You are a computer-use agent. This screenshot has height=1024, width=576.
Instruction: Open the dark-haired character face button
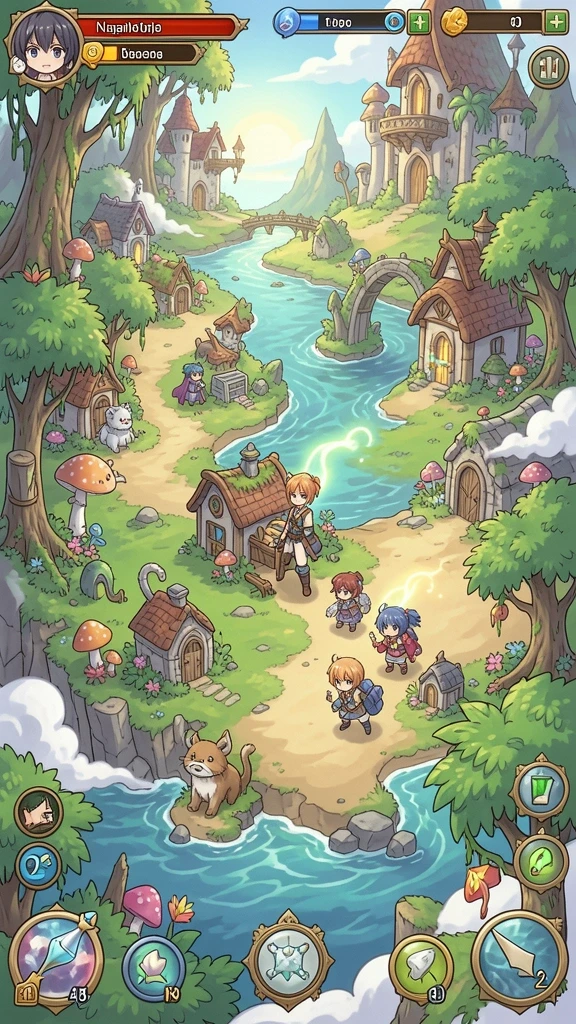(38, 812)
